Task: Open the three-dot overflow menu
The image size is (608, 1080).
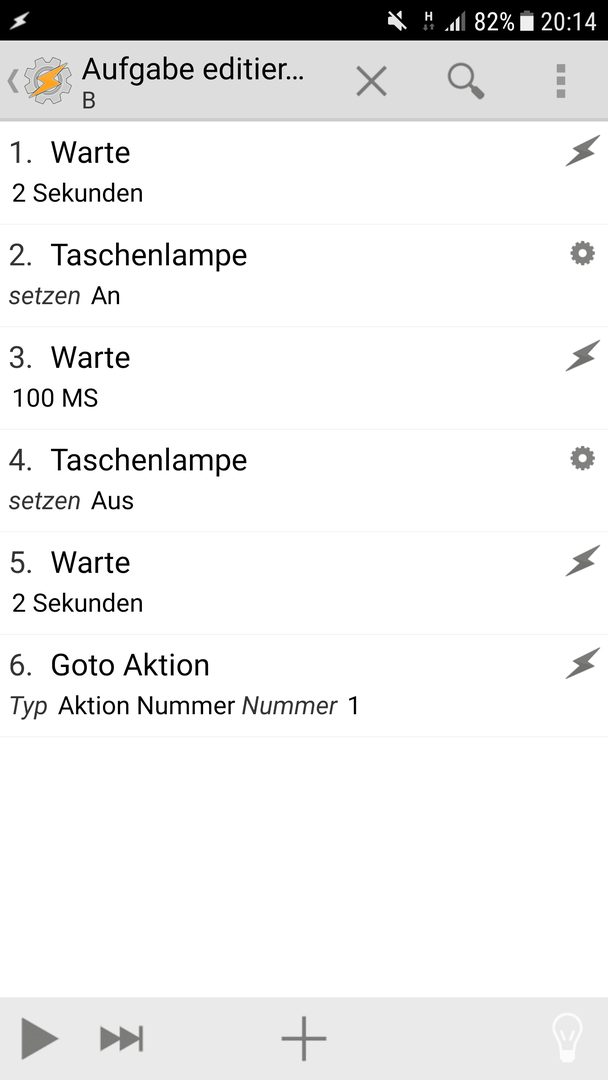Action: point(560,81)
